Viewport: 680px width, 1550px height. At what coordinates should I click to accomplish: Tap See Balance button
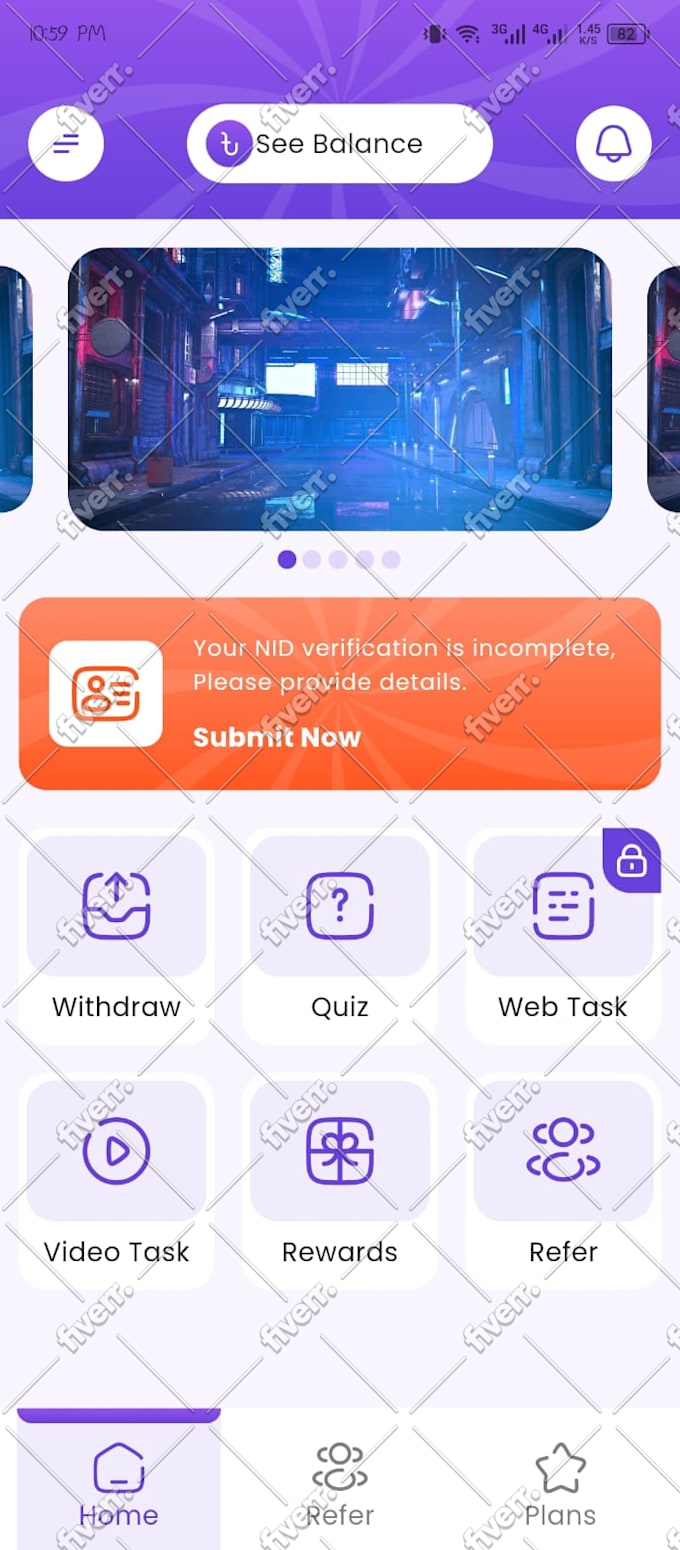pos(339,144)
